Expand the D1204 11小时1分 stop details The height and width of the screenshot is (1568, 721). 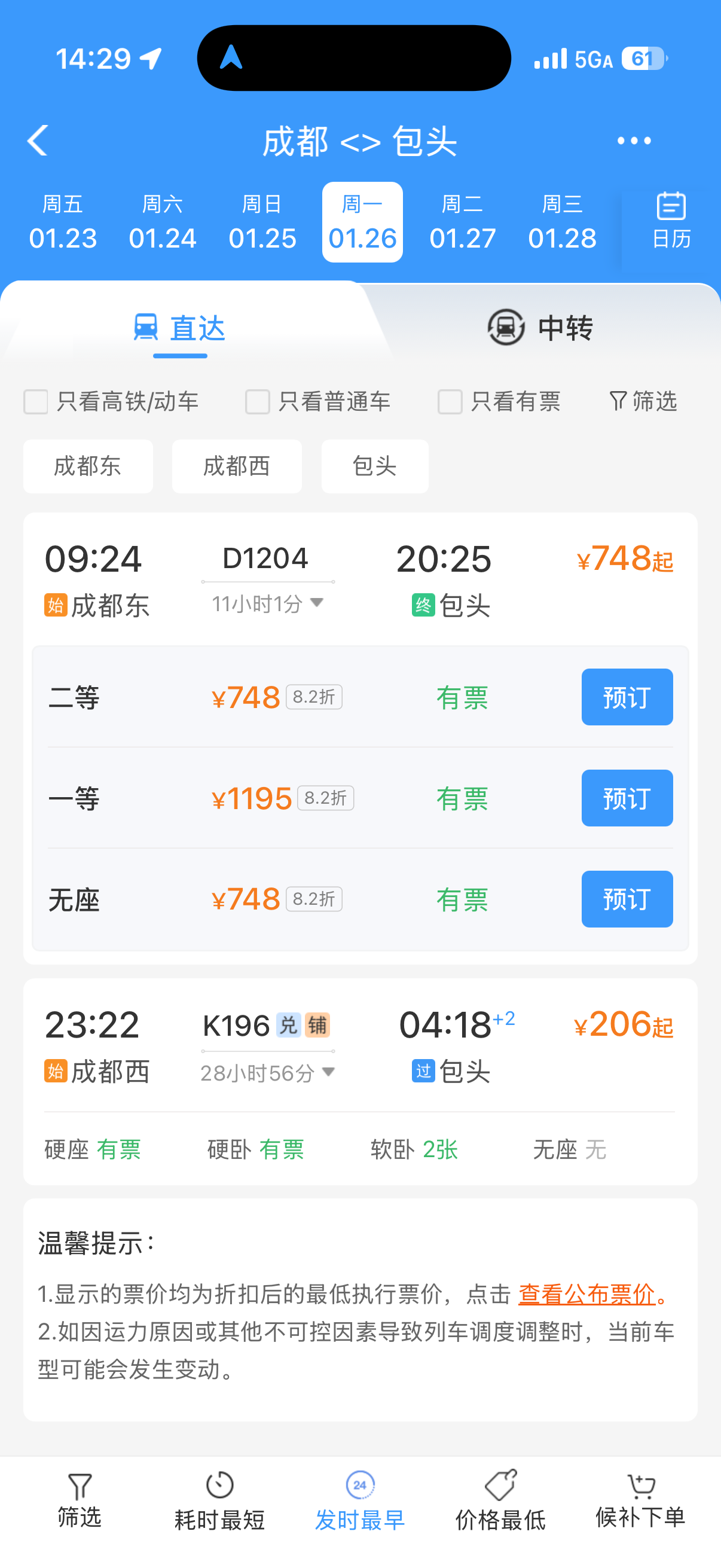click(x=267, y=604)
